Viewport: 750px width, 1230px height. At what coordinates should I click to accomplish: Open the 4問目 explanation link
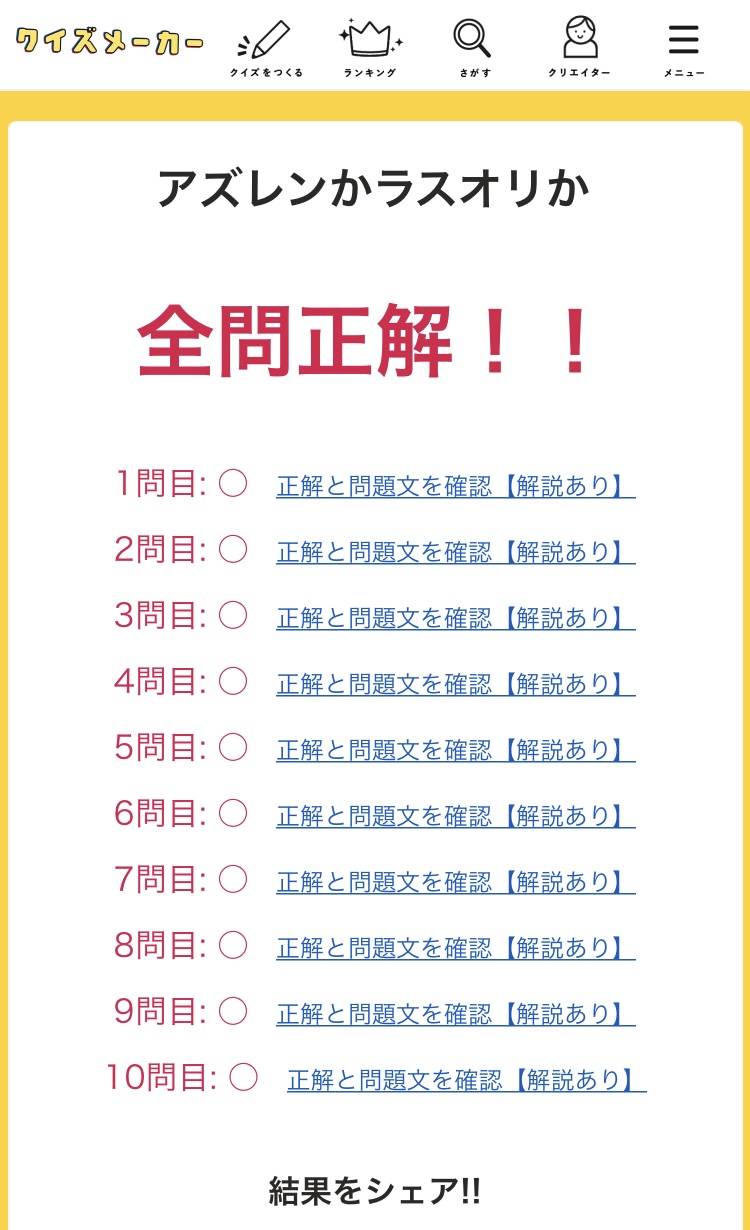coord(455,684)
